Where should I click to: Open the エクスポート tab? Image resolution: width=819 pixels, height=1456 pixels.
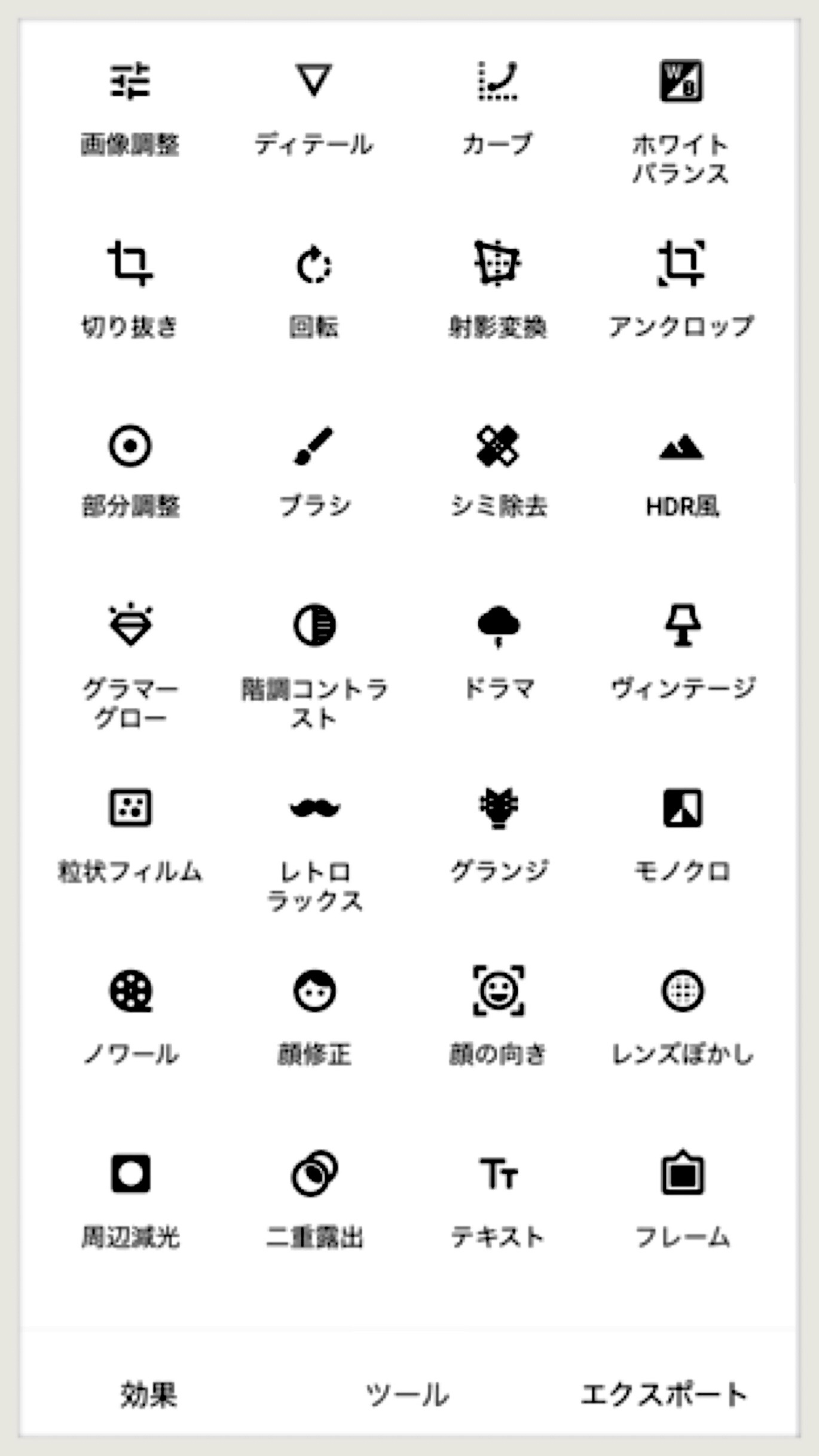[664, 1394]
